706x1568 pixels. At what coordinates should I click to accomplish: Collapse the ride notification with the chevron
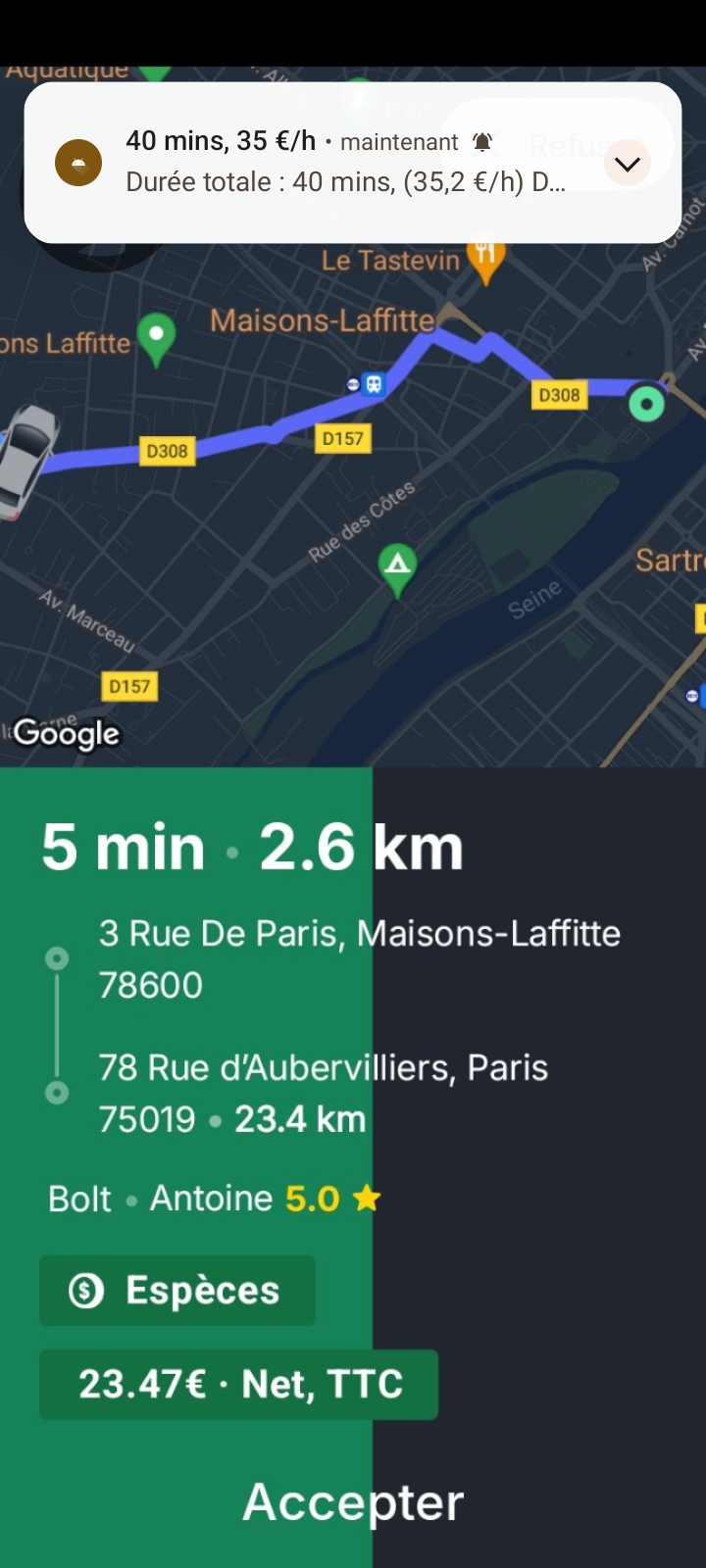pos(627,163)
